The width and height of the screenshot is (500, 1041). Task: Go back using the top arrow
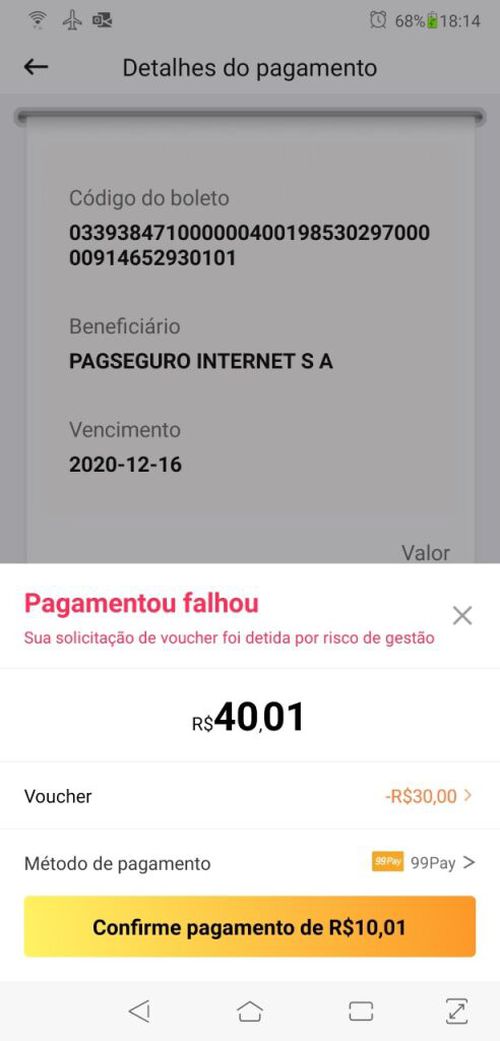(36, 67)
